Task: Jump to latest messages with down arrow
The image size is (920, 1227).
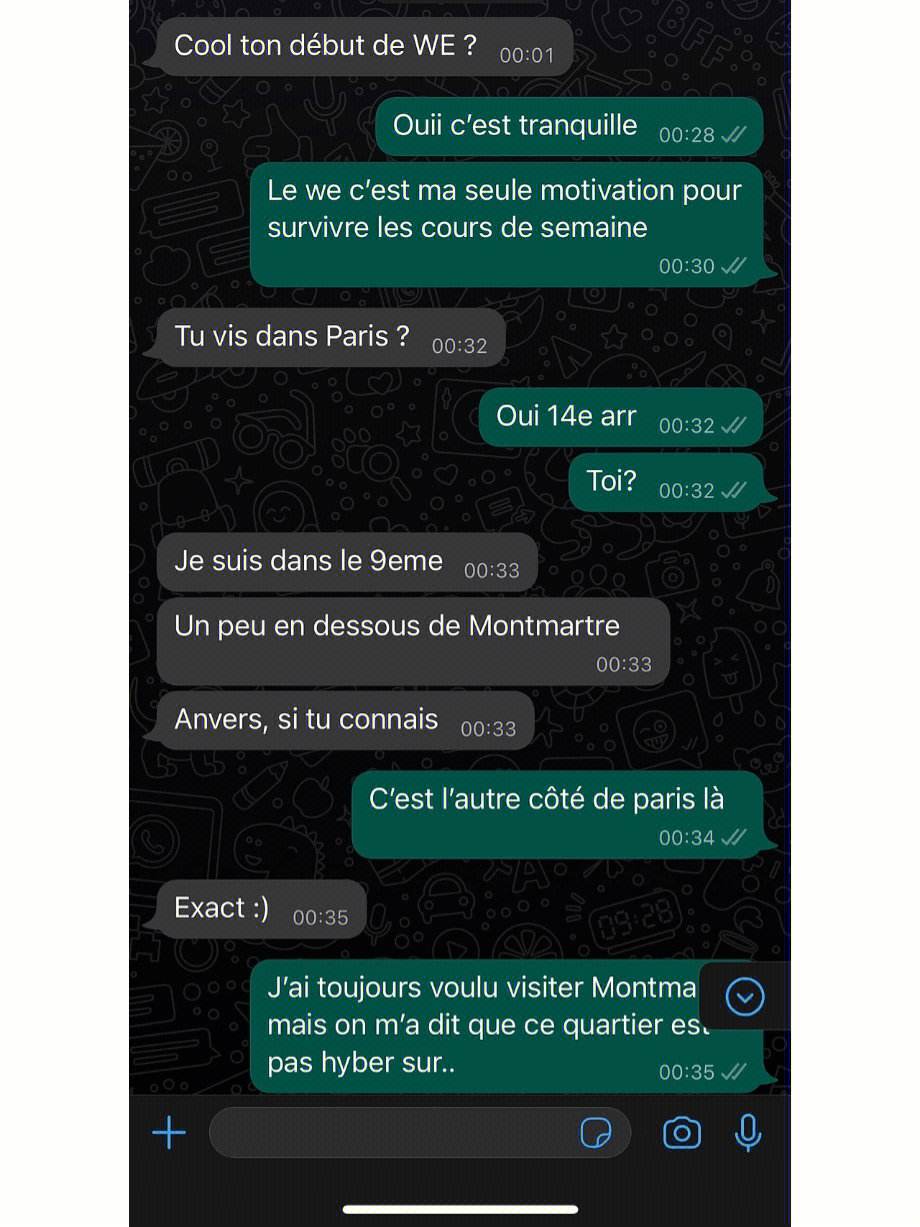Action: point(745,996)
